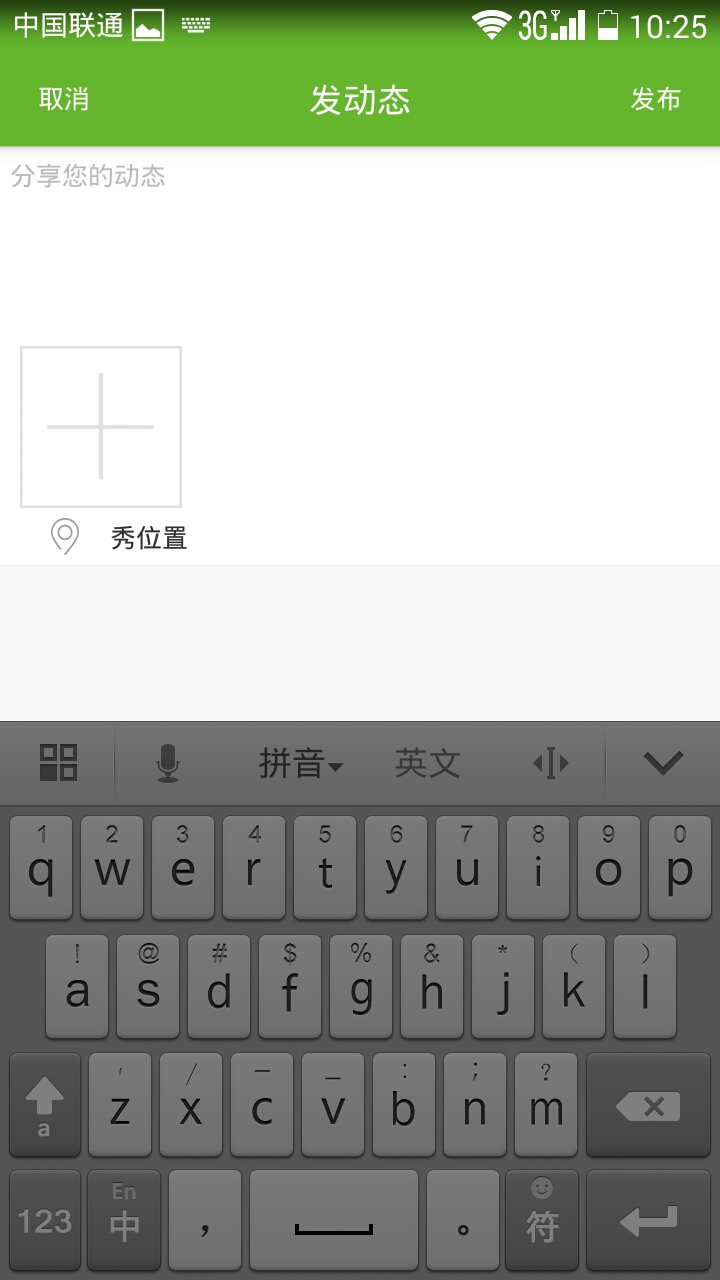
Task: Switch keyboard to 英文
Action: pyautogui.click(x=427, y=764)
